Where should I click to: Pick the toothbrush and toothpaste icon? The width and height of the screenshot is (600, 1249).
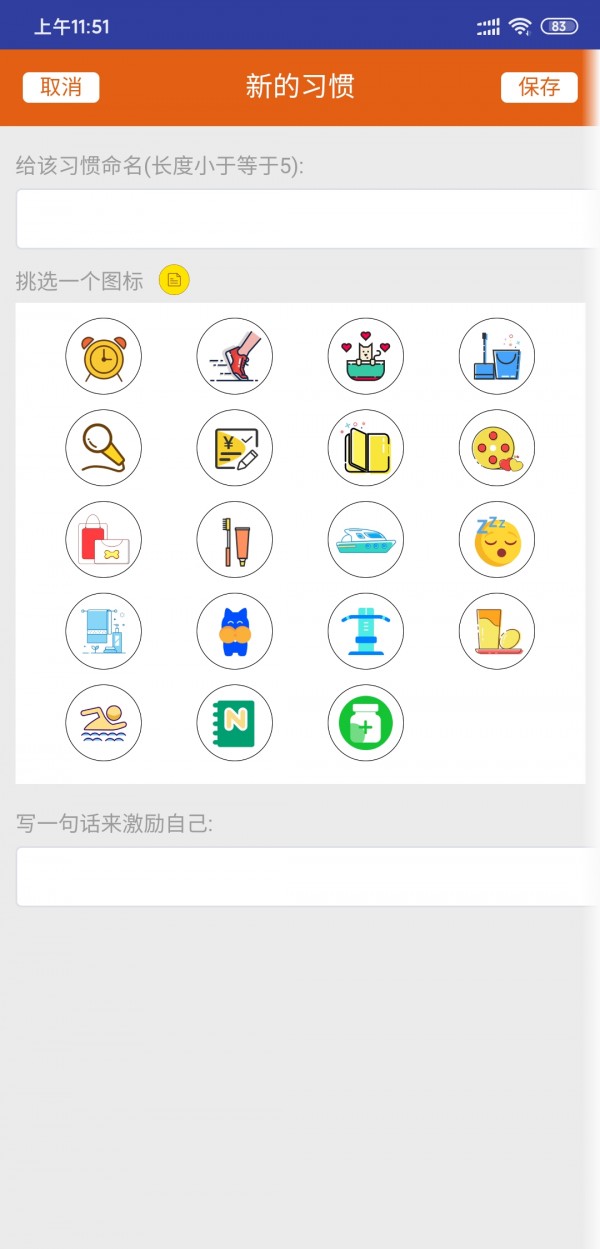pos(235,540)
